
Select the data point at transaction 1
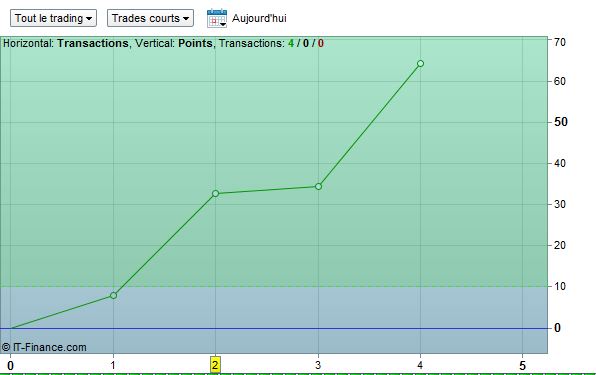(x=113, y=295)
